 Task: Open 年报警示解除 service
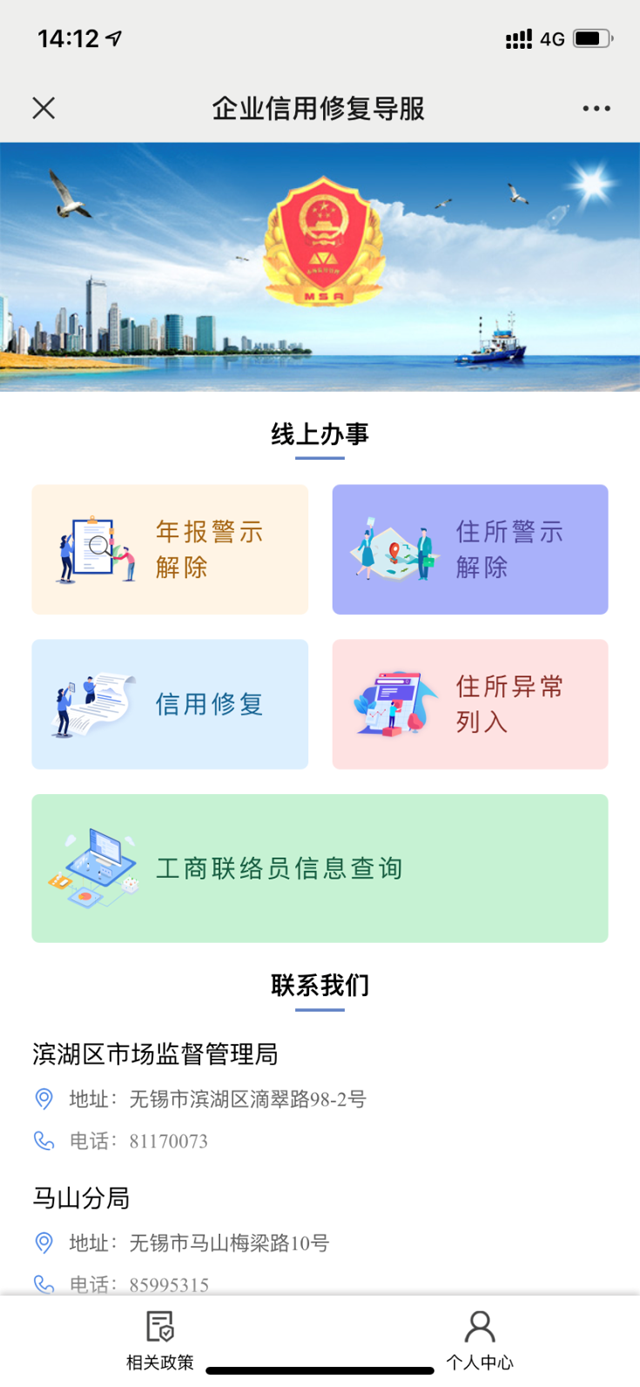(x=170, y=549)
